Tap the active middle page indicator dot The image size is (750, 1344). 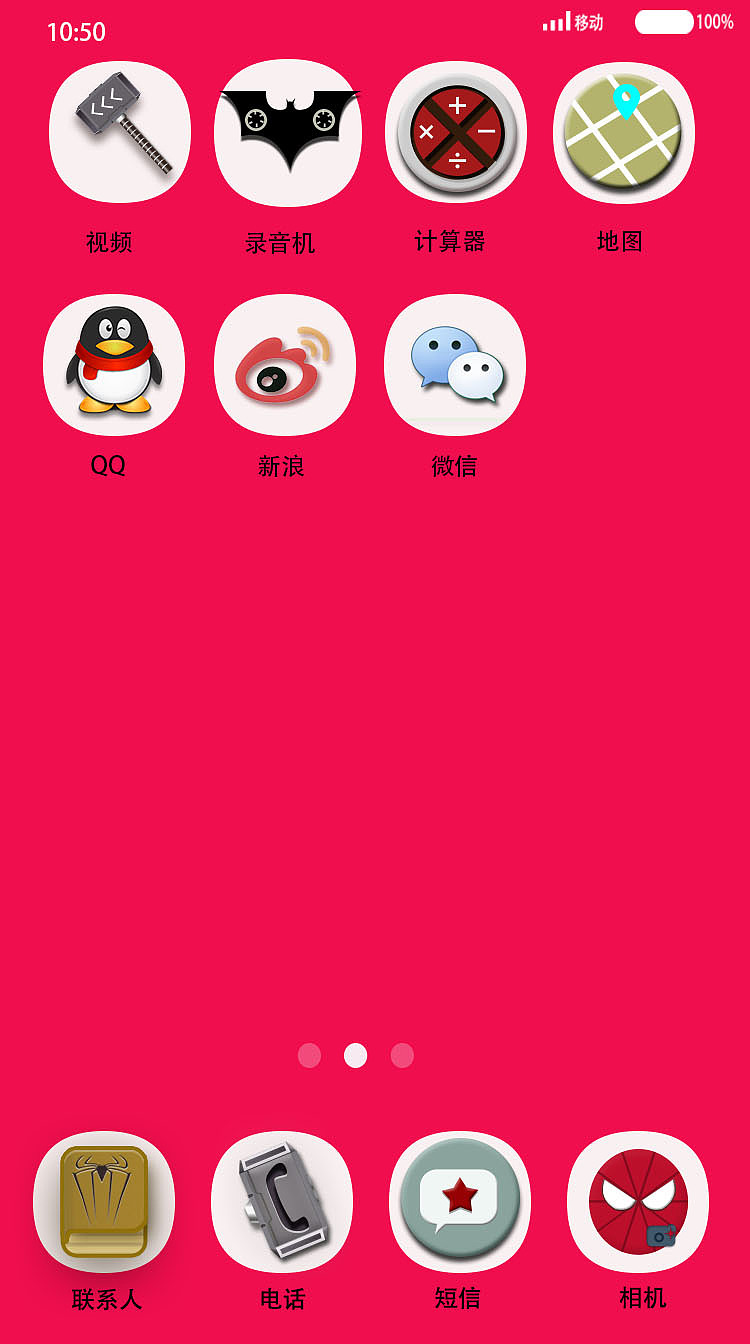(355, 1055)
